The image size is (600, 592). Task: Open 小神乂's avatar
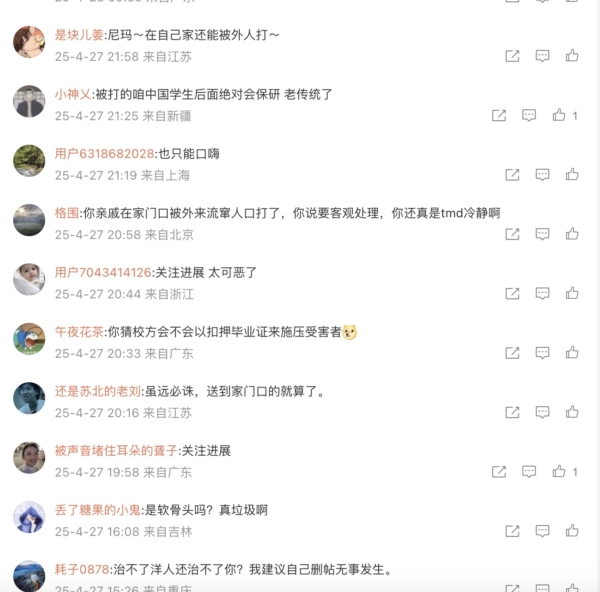click(29, 101)
